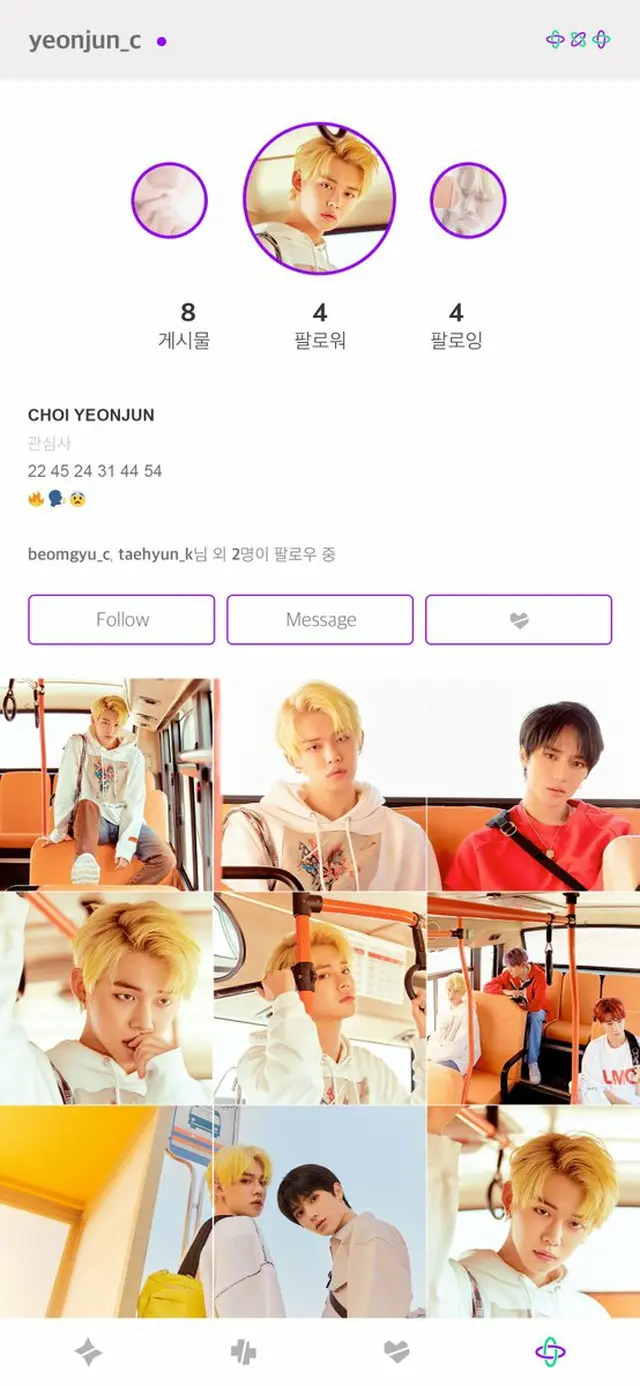Open the post showing him sitting on bus seats
This screenshot has height=1386, width=640.
point(105,784)
